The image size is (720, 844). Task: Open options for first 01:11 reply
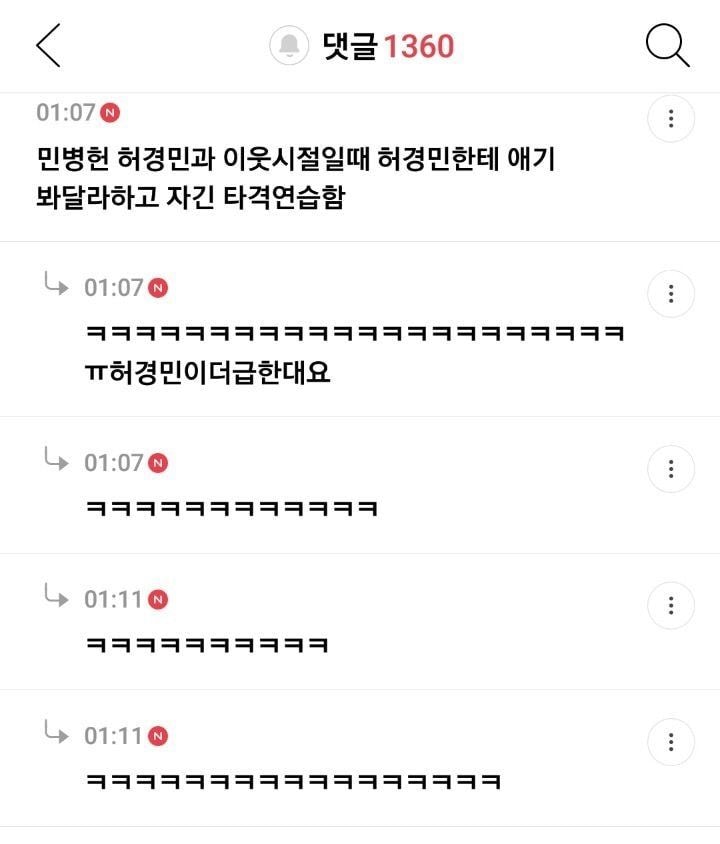point(671,606)
